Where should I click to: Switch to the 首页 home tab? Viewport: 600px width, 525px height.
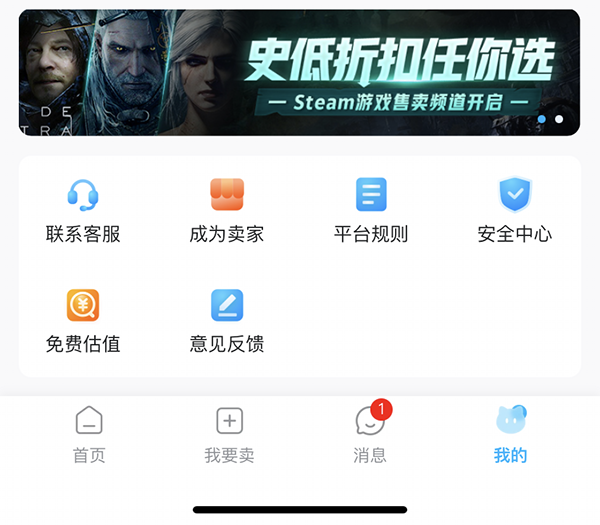point(89,435)
